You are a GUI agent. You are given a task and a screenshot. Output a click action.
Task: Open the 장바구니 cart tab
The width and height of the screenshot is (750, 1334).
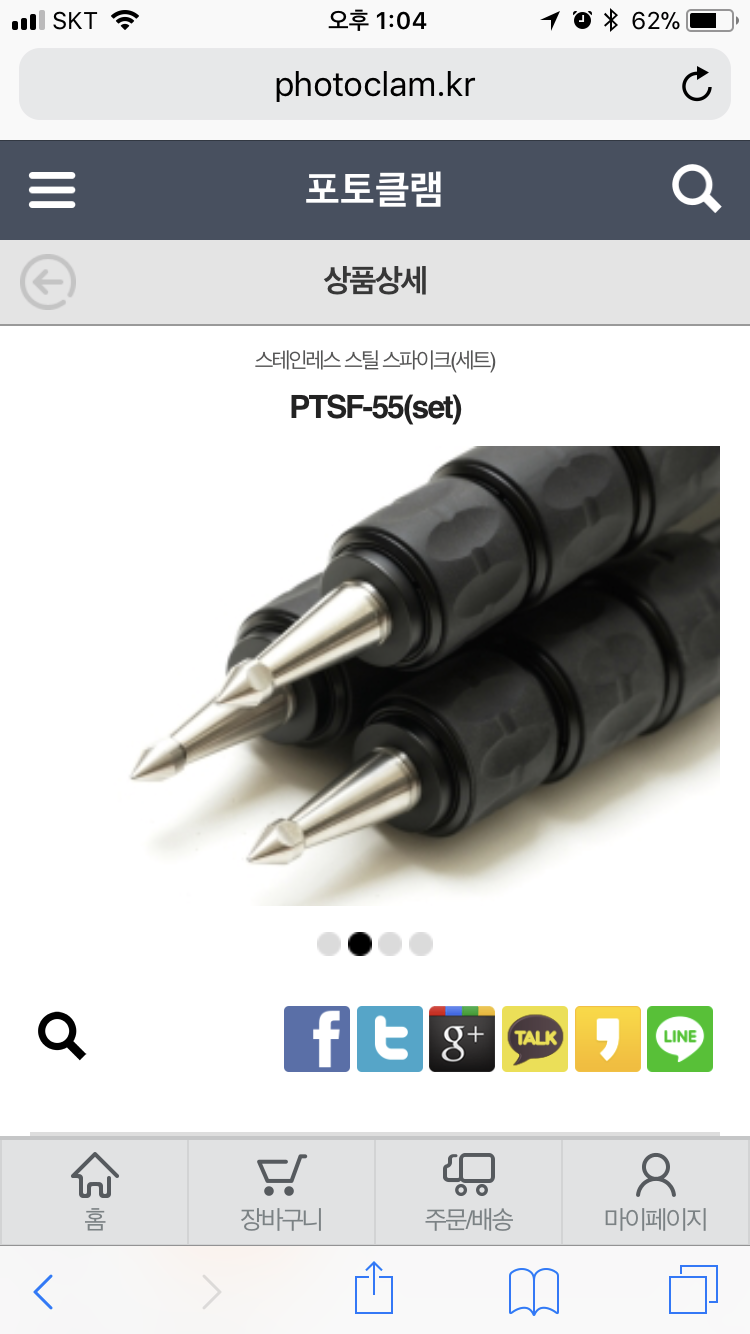(x=281, y=1192)
